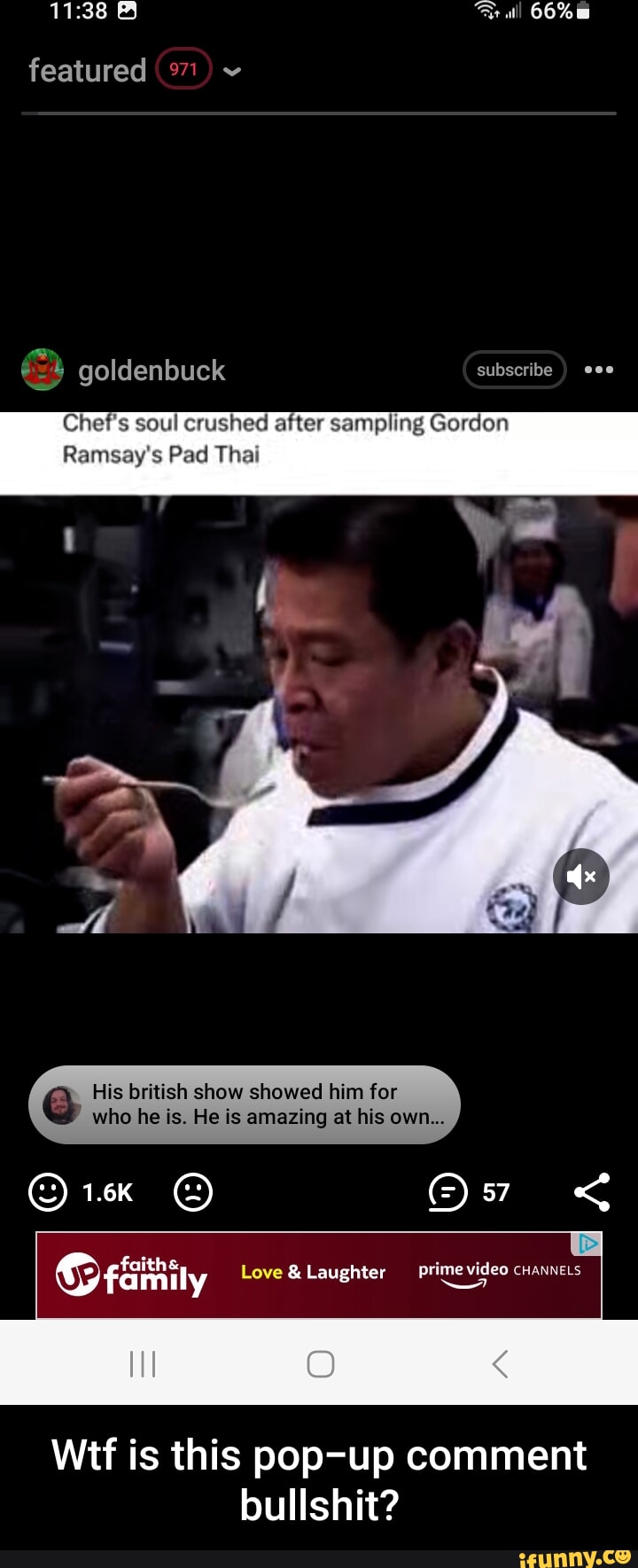Select the frowning face reaction icon
The width and height of the screenshot is (638, 1568).
tap(194, 1192)
